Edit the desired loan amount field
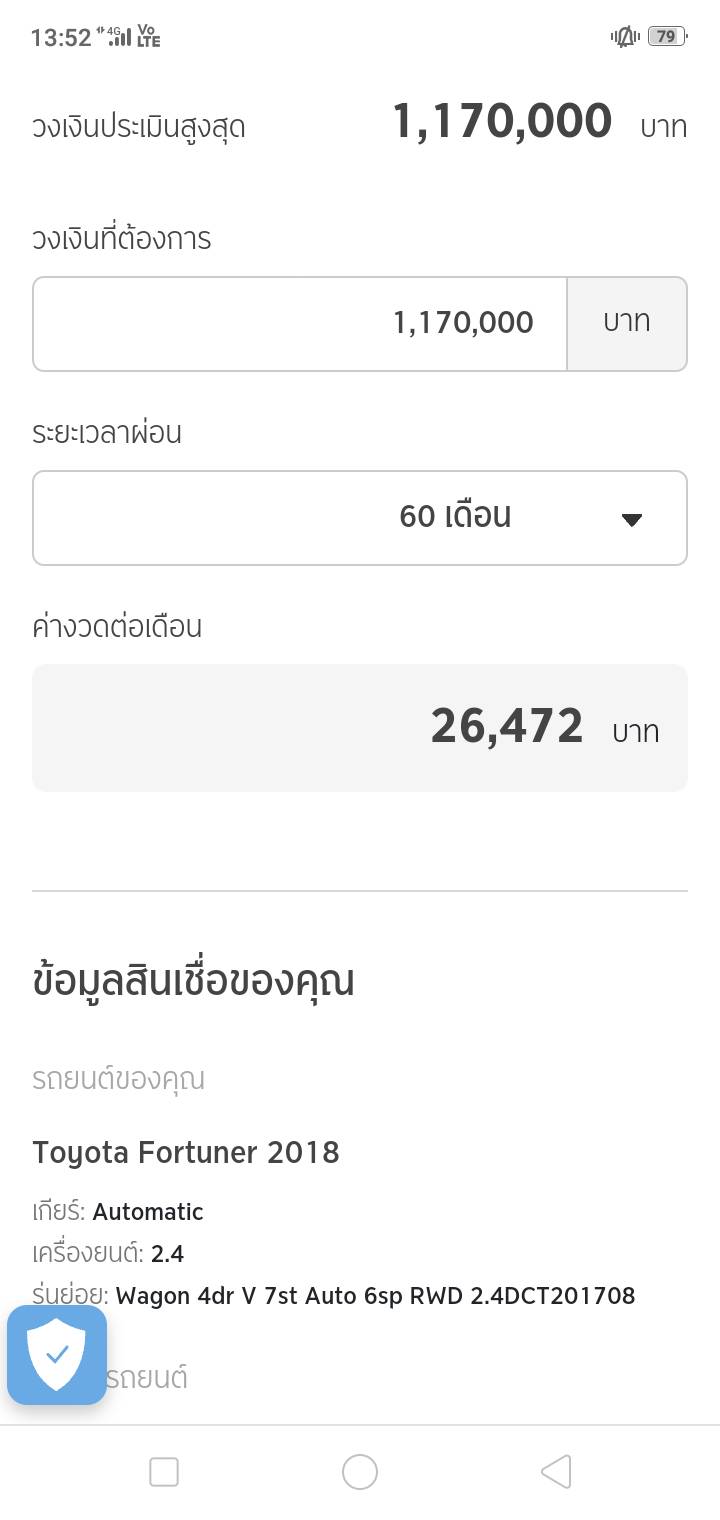Screen dimensions: 720x1520 pyautogui.click(x=300, y=323)
